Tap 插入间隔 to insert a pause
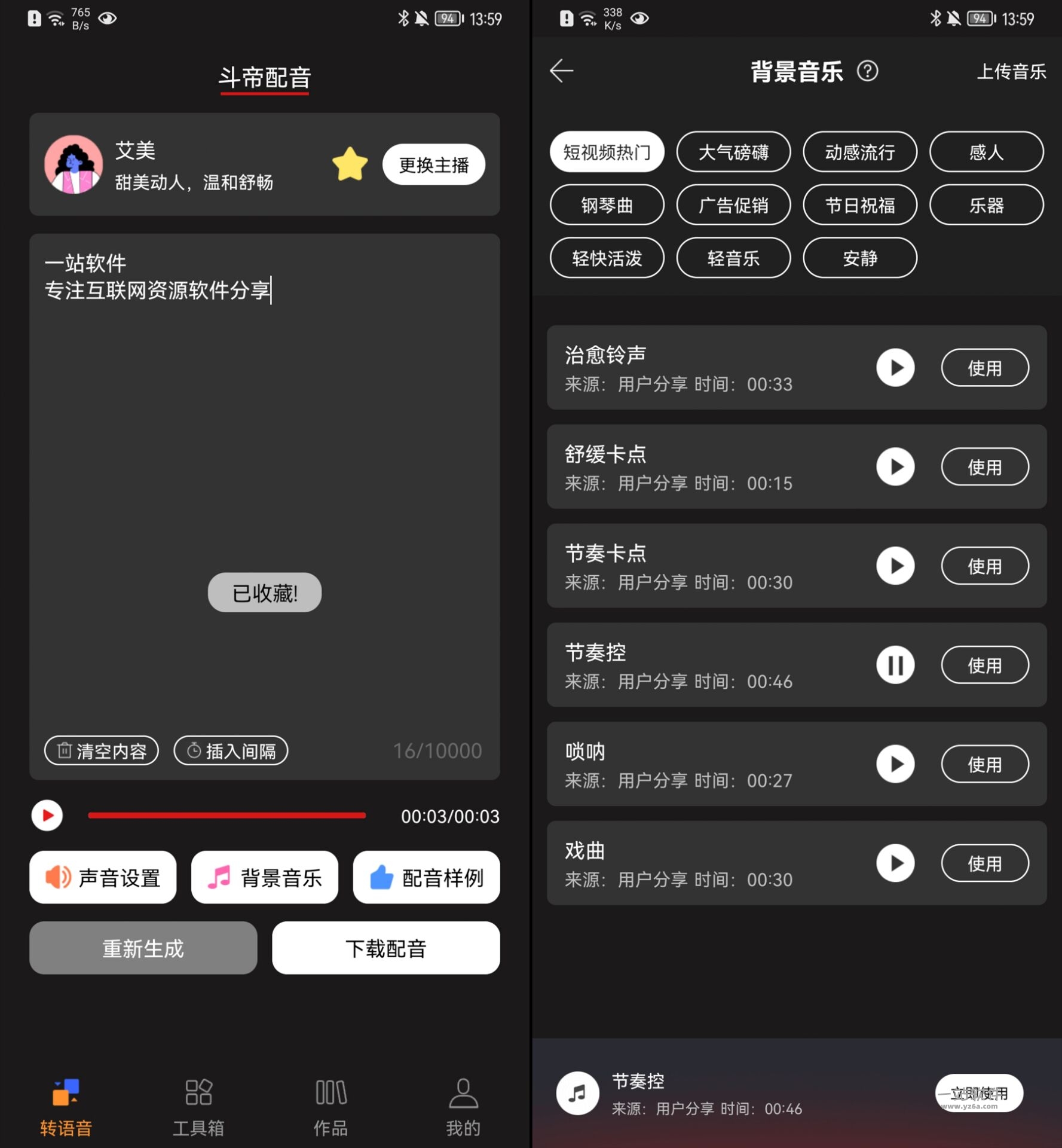 231,750
